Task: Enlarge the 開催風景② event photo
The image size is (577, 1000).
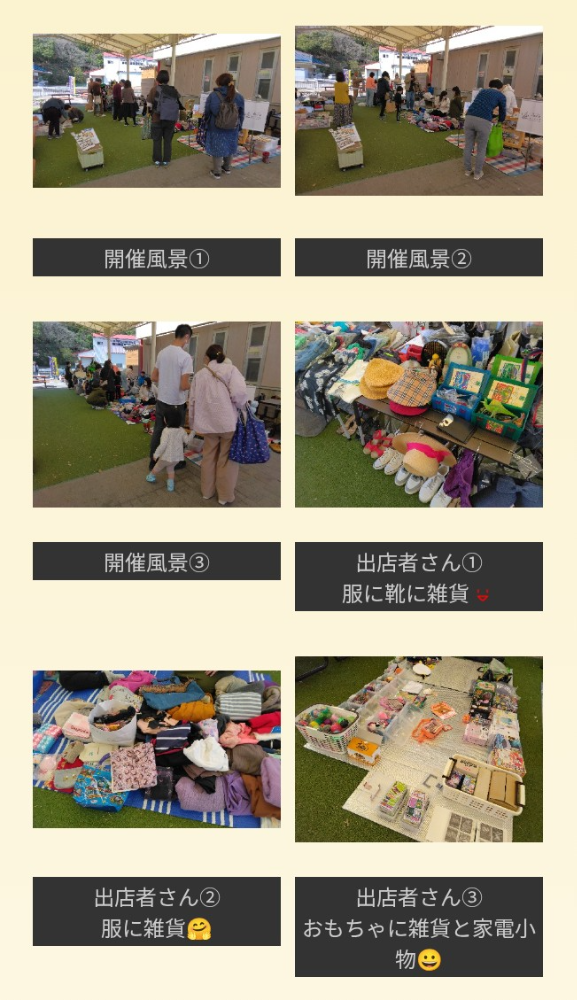Action: click(419, 110)
